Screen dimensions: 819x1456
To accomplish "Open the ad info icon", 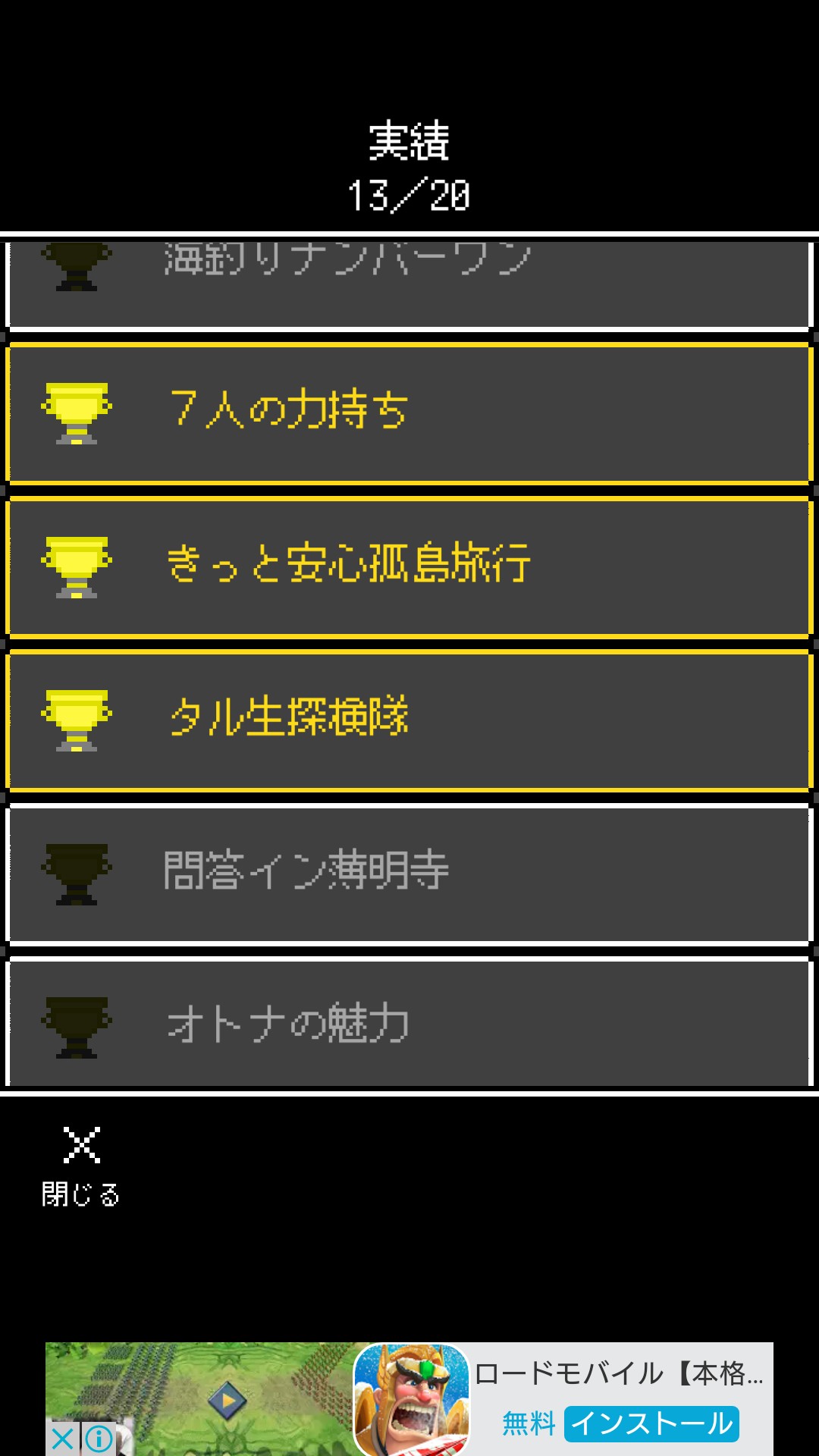I will tap(99, 1438).
